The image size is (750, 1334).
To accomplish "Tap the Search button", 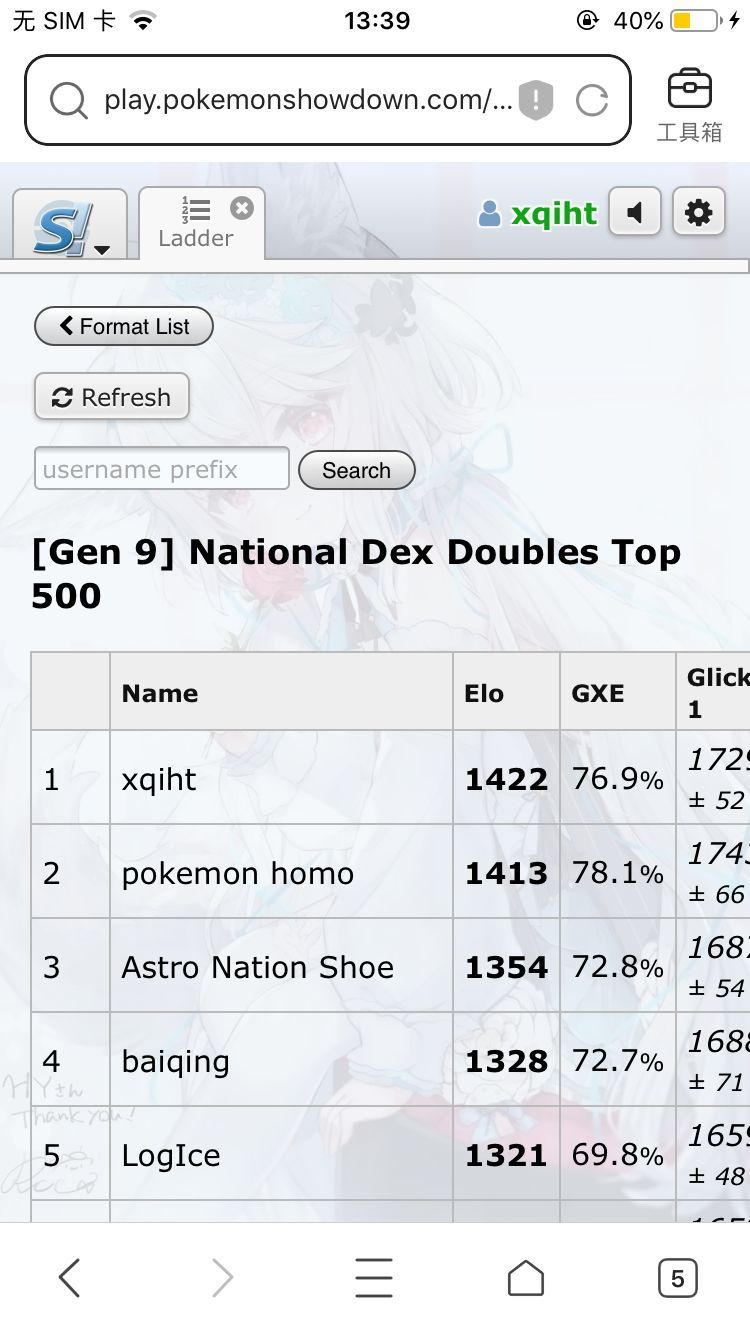I will pyautogui.click(x=356, y=470).
